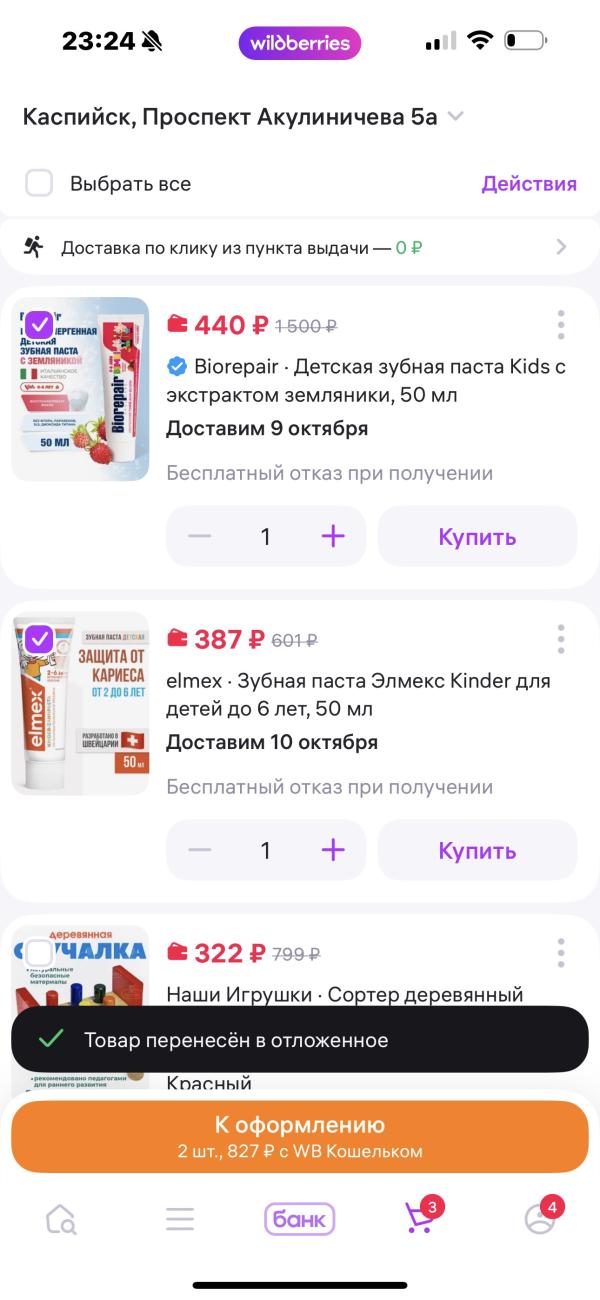Proceed with К оформлению checkout
This screenshot has height=1300, width=600.
click(300, 1136)
